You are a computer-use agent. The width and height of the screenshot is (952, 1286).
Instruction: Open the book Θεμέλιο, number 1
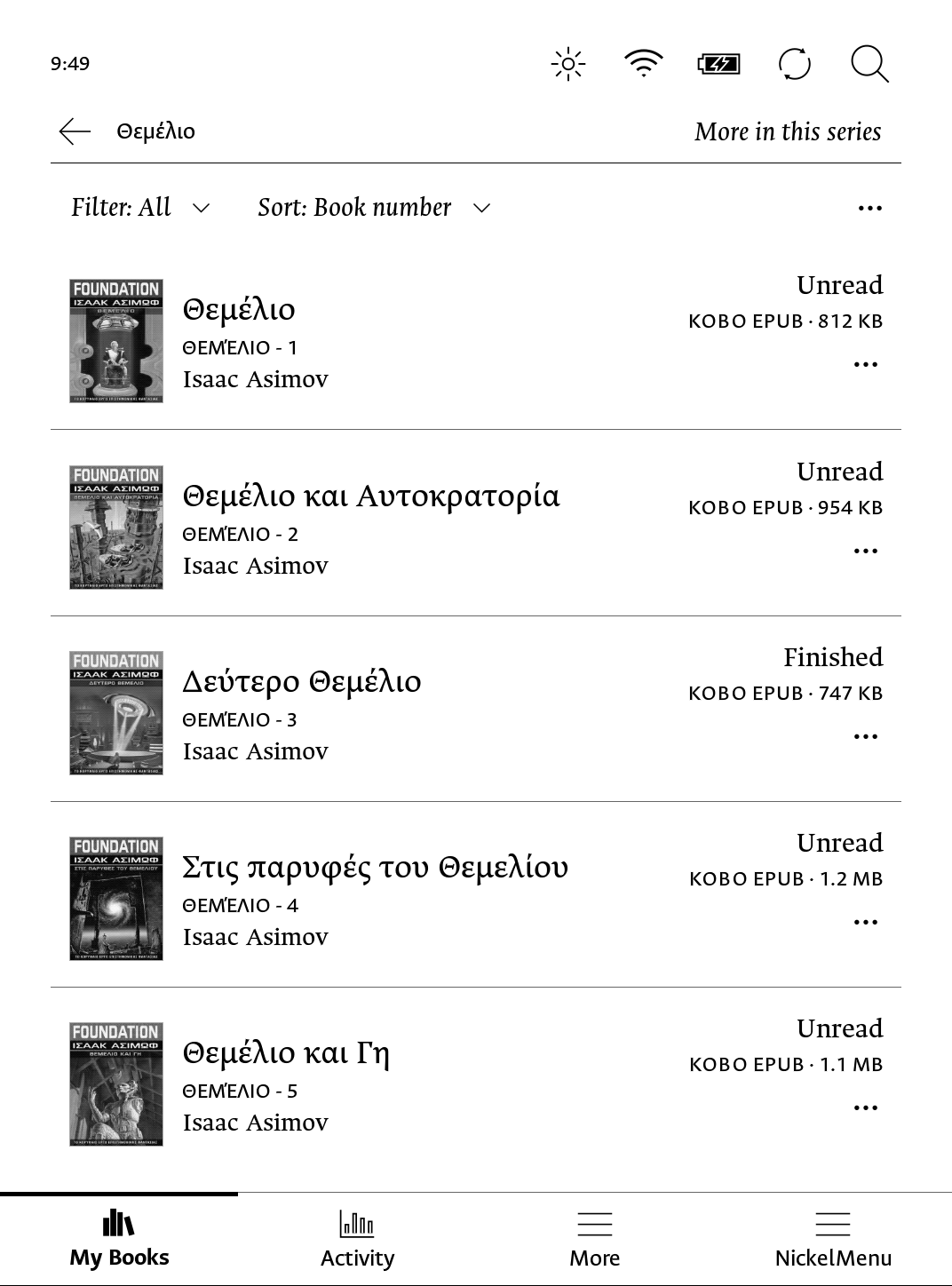pos(239,310)
